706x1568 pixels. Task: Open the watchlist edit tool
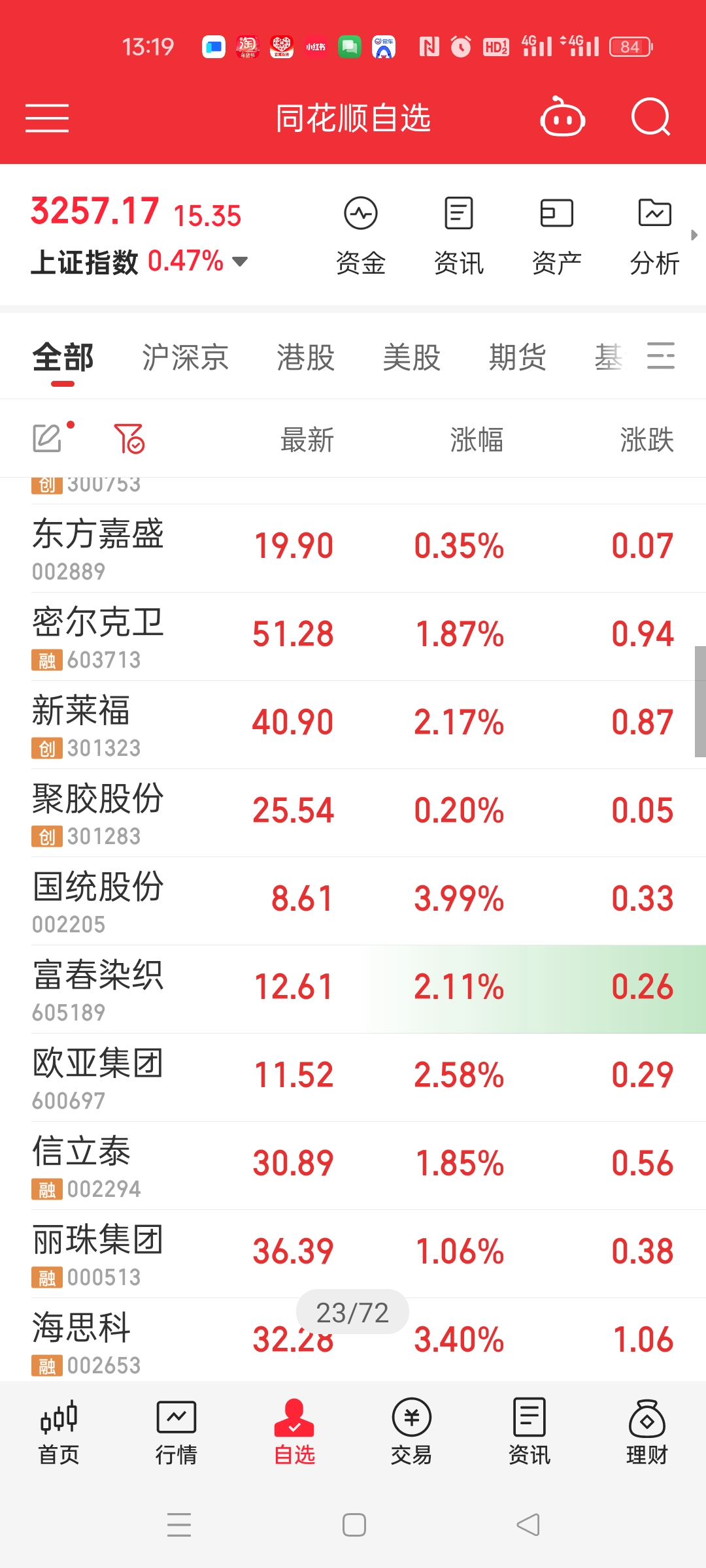tap(46, 438)
